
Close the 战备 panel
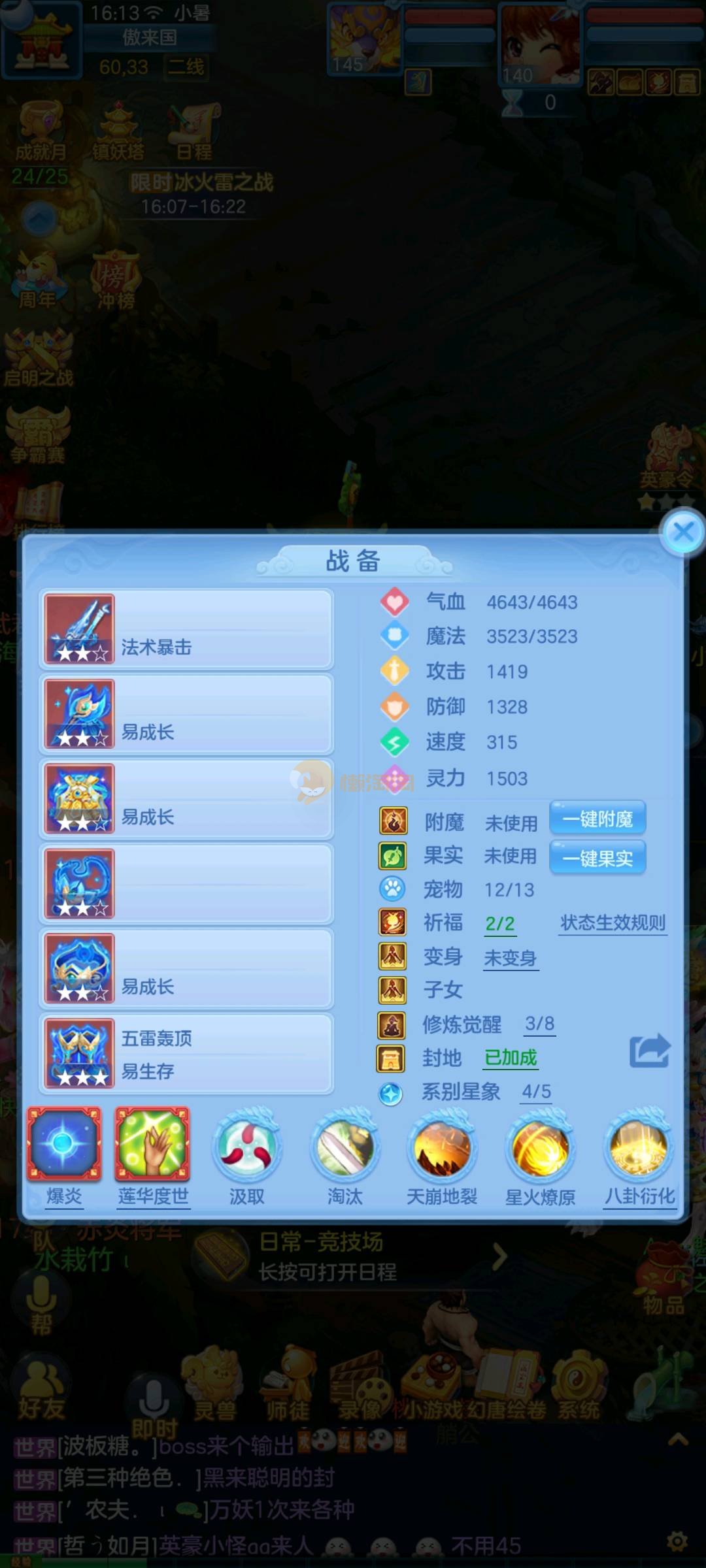tap(683, 532)
